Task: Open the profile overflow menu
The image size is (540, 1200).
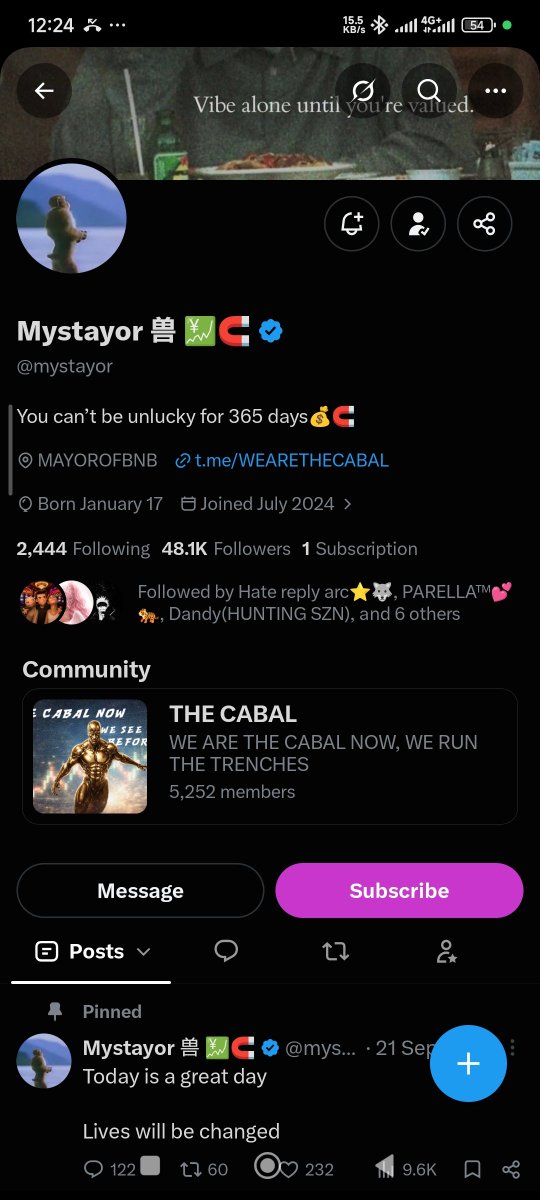Action: pyautogui.click(x=495, y=91)
